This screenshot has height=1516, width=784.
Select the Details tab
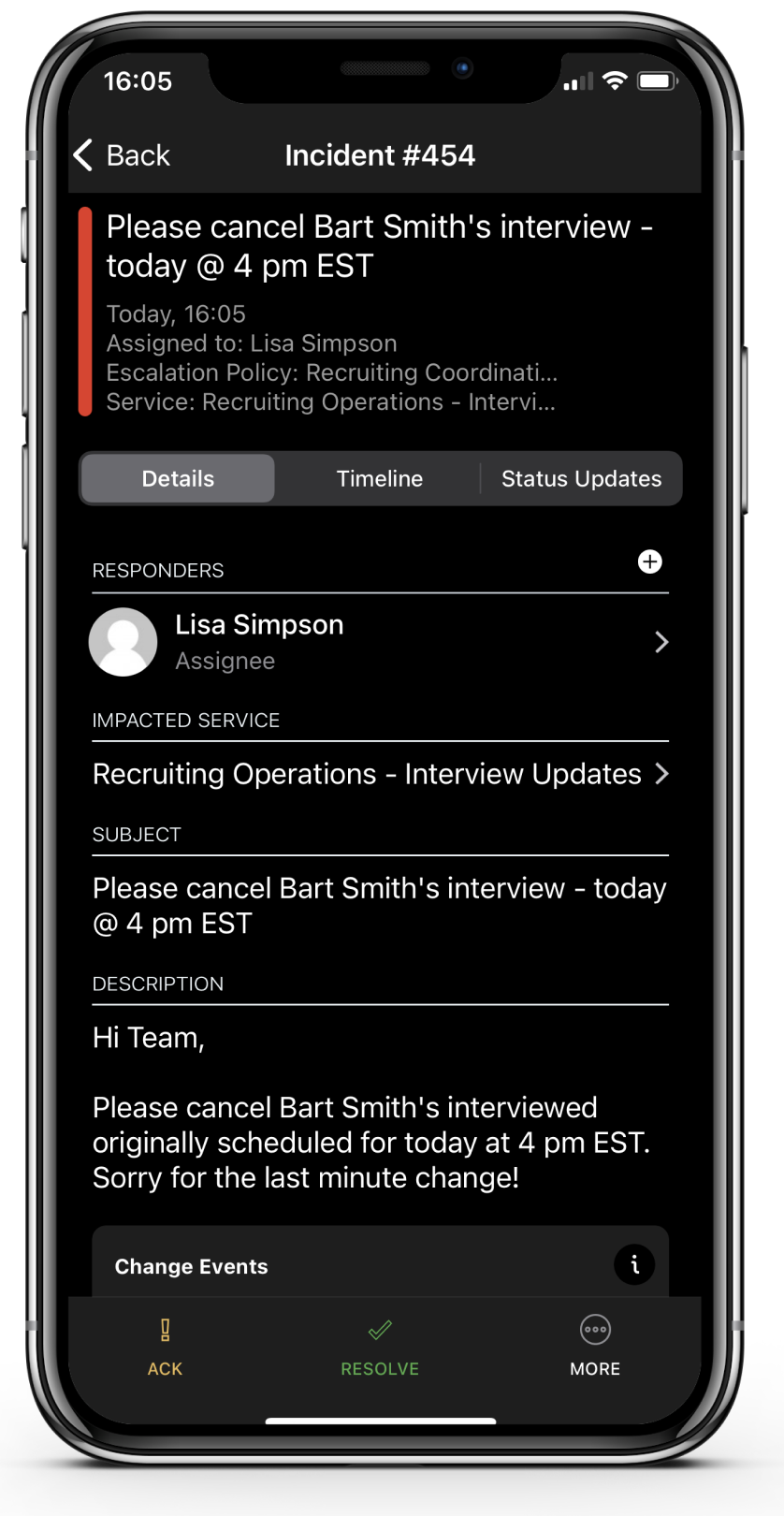pos(178,479)
